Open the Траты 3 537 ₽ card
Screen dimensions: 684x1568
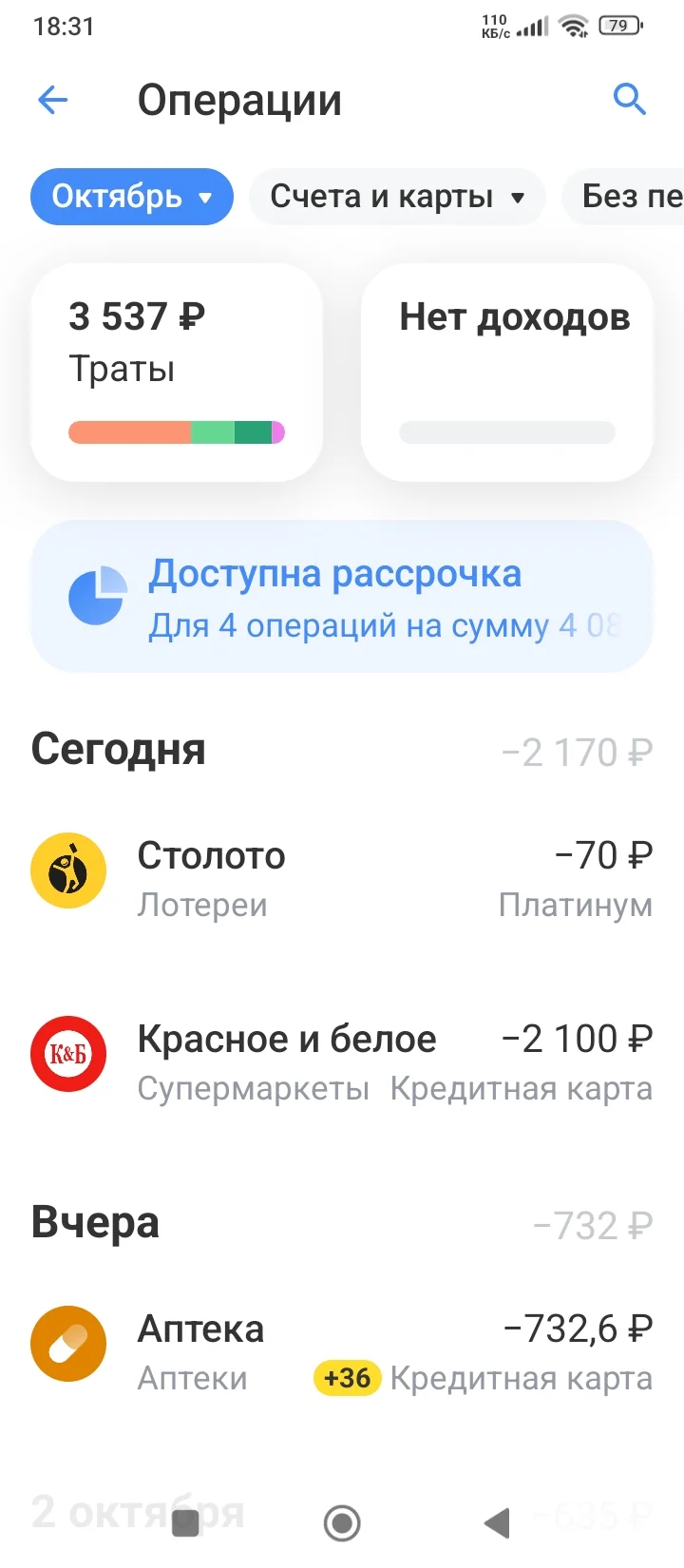(x=177, y=373)
